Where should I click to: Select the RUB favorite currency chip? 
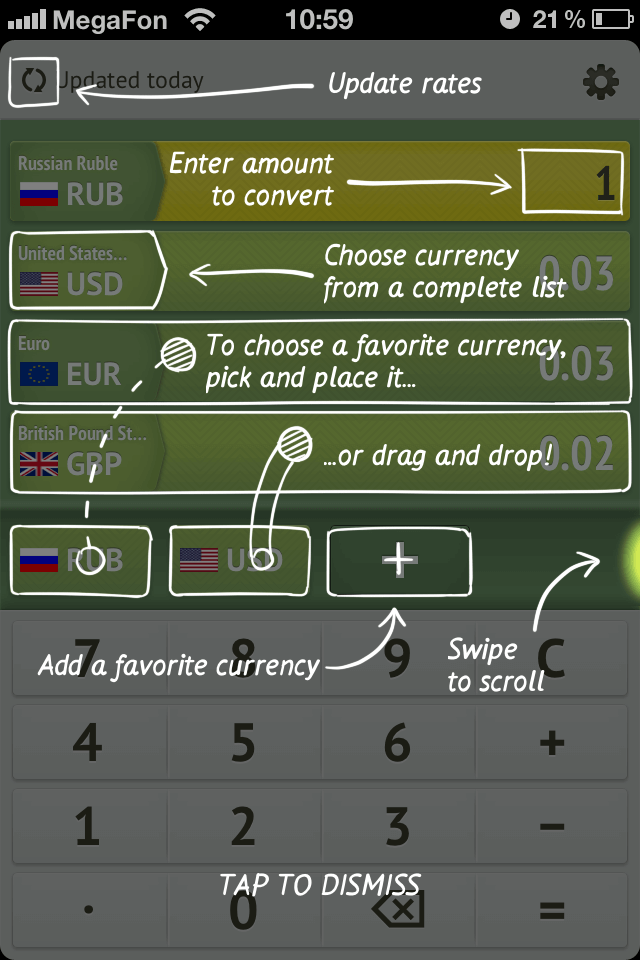[80, 560]
